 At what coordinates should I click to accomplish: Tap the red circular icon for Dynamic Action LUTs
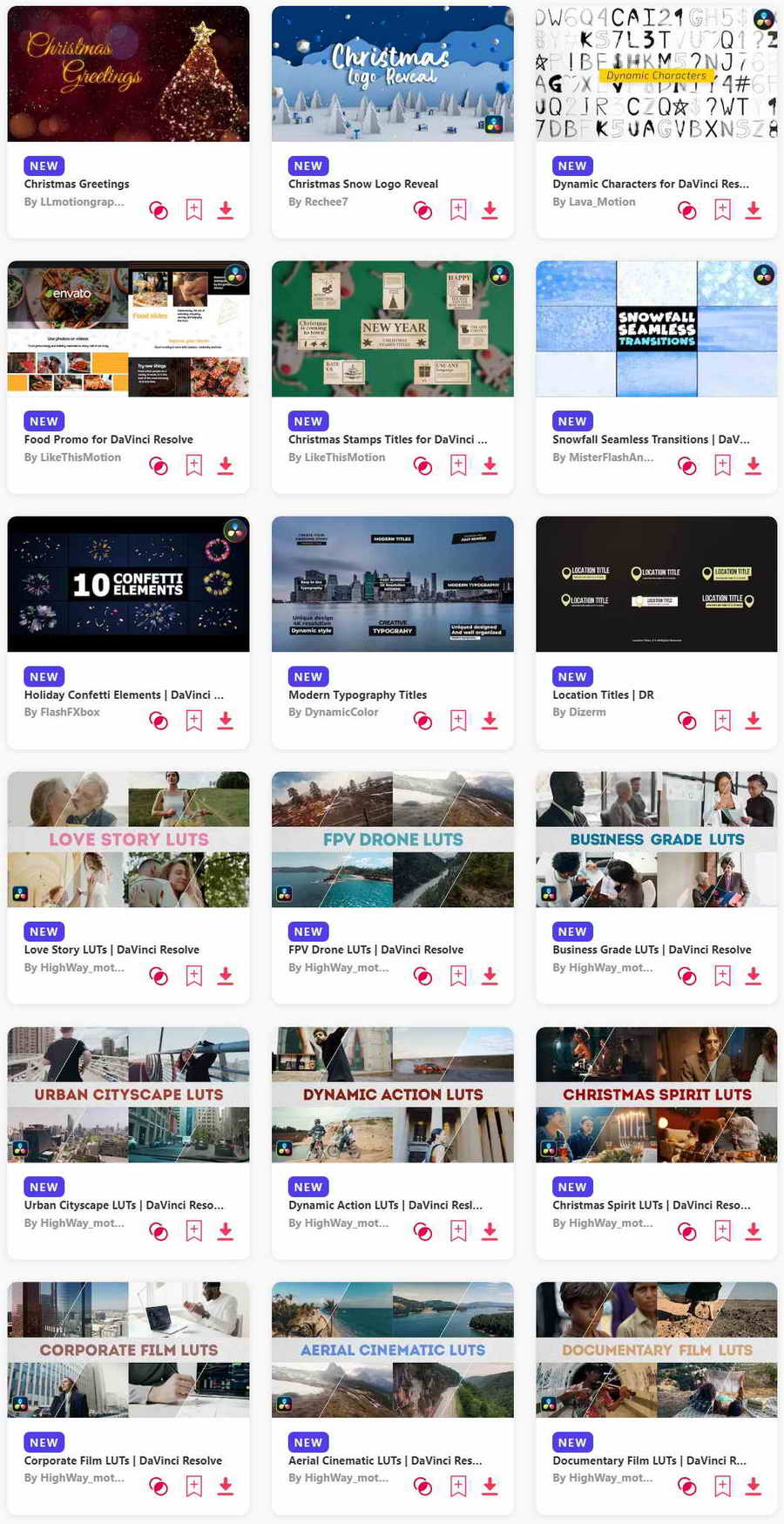pyautogui.click(x=422, y=1231)
